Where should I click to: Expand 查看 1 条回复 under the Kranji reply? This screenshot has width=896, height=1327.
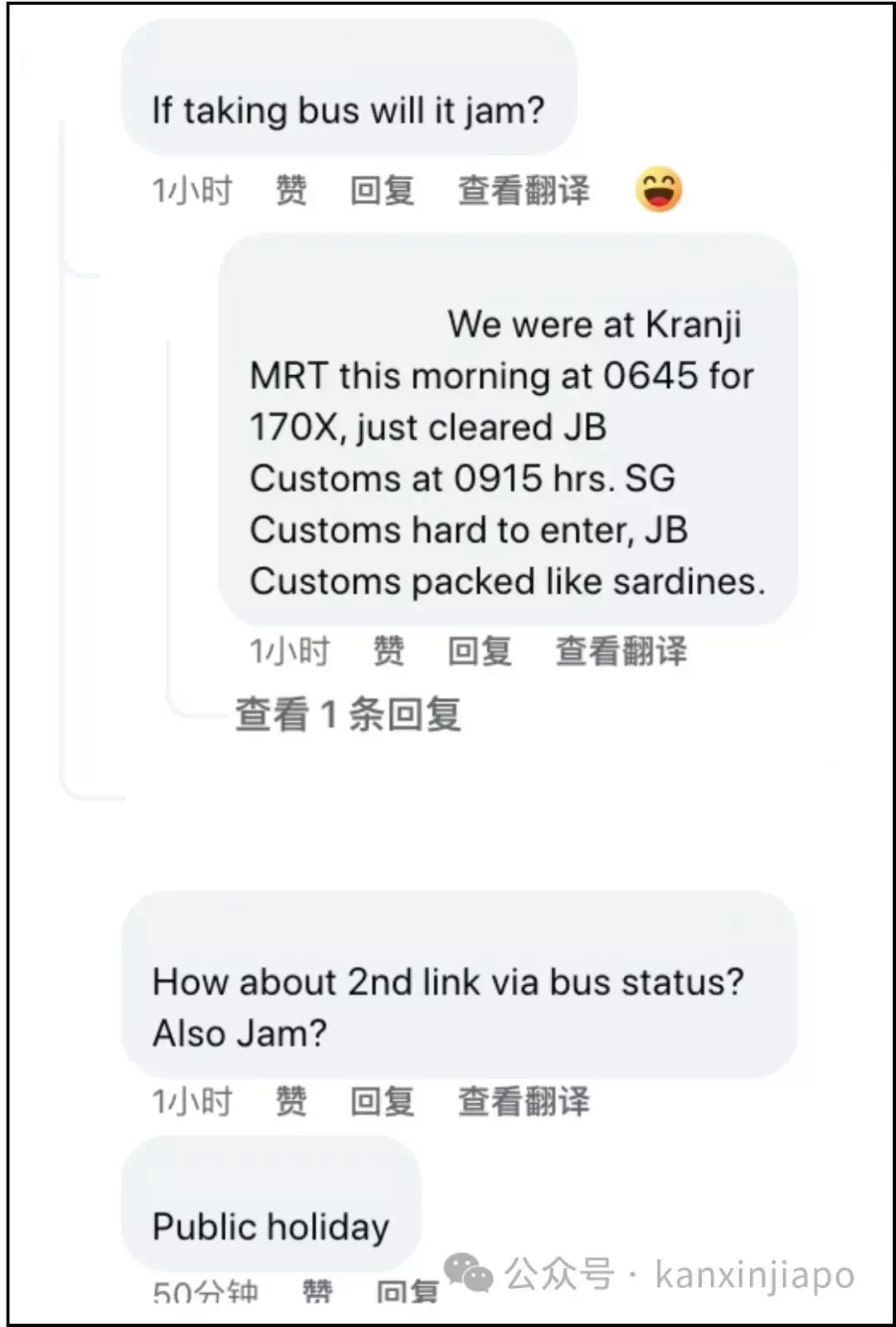point(348,714)
